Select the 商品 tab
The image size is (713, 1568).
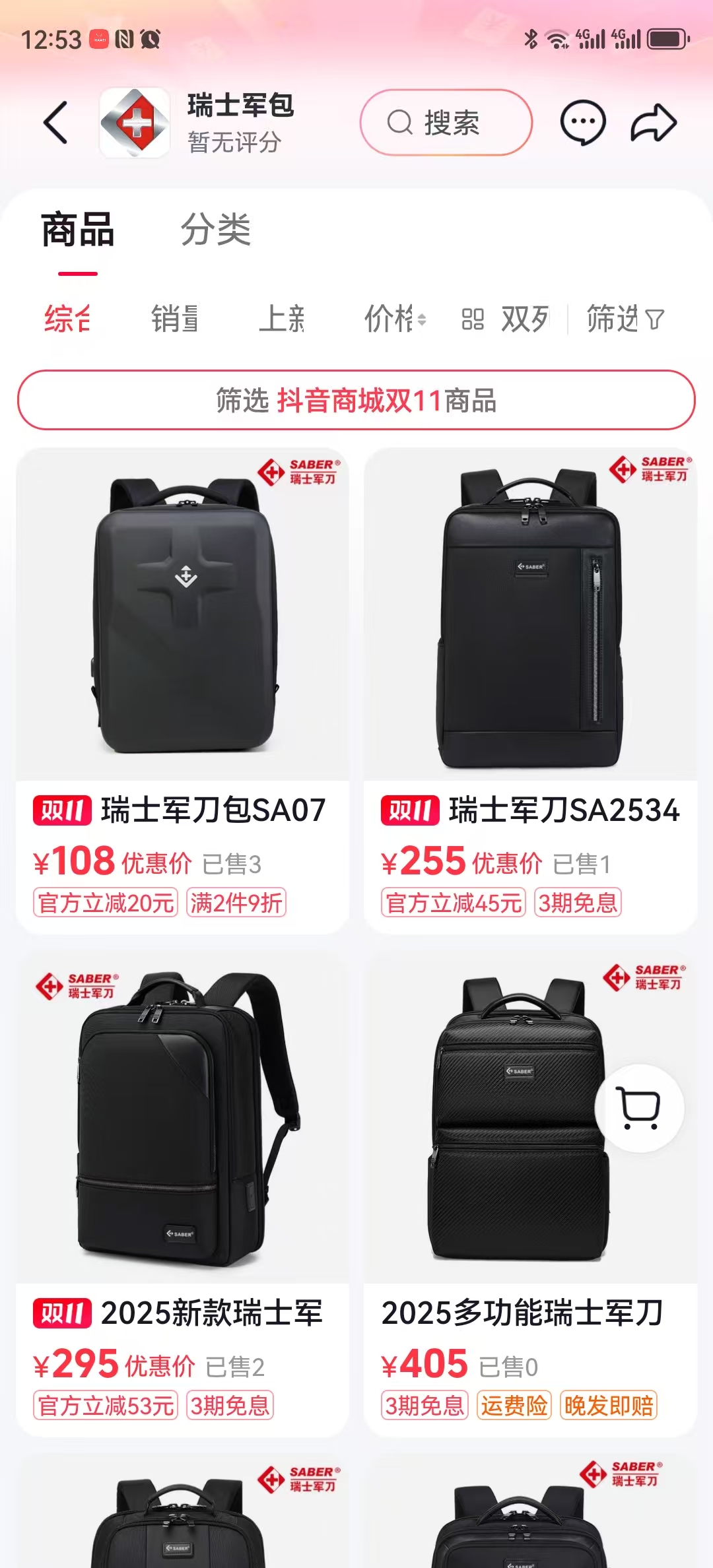(78, 230)
